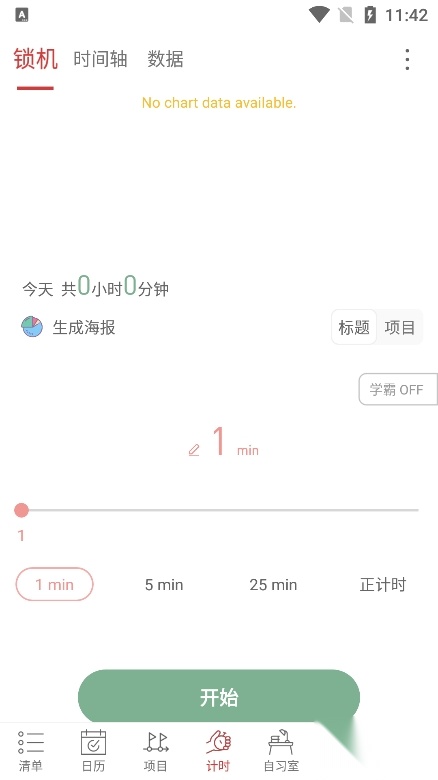This screenshot has width=438, height=780.
Task: Edit the timer duration with the pencil icon
Action: tap(194, 450)
